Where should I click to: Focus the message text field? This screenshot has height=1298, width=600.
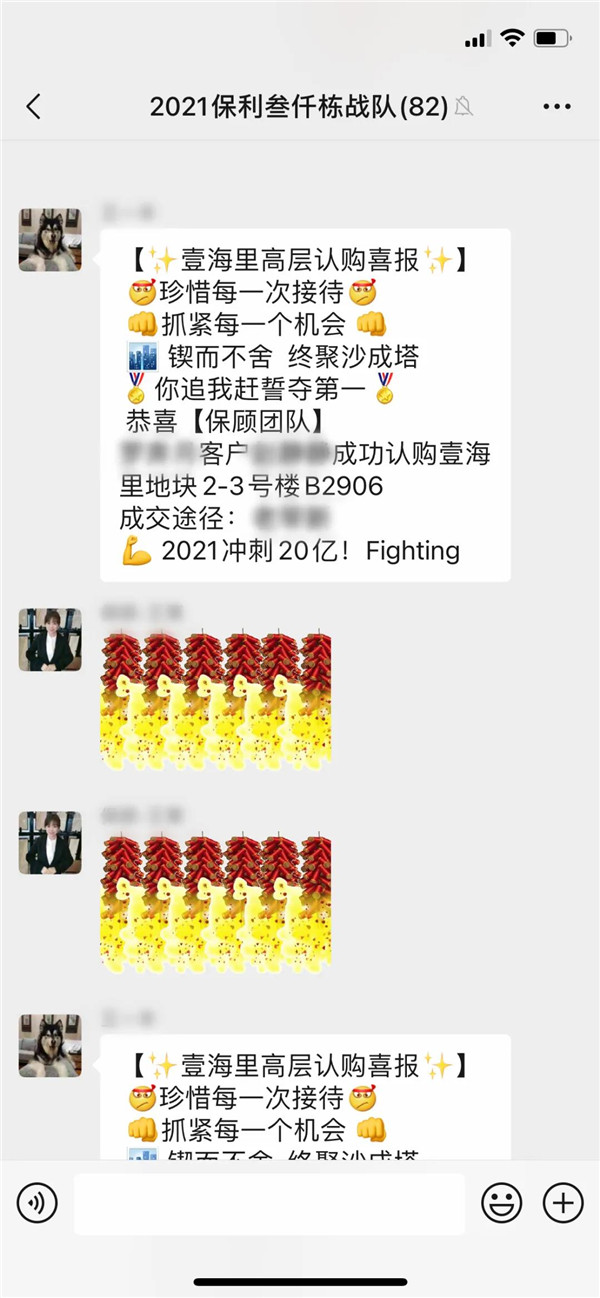[269, 1203]
